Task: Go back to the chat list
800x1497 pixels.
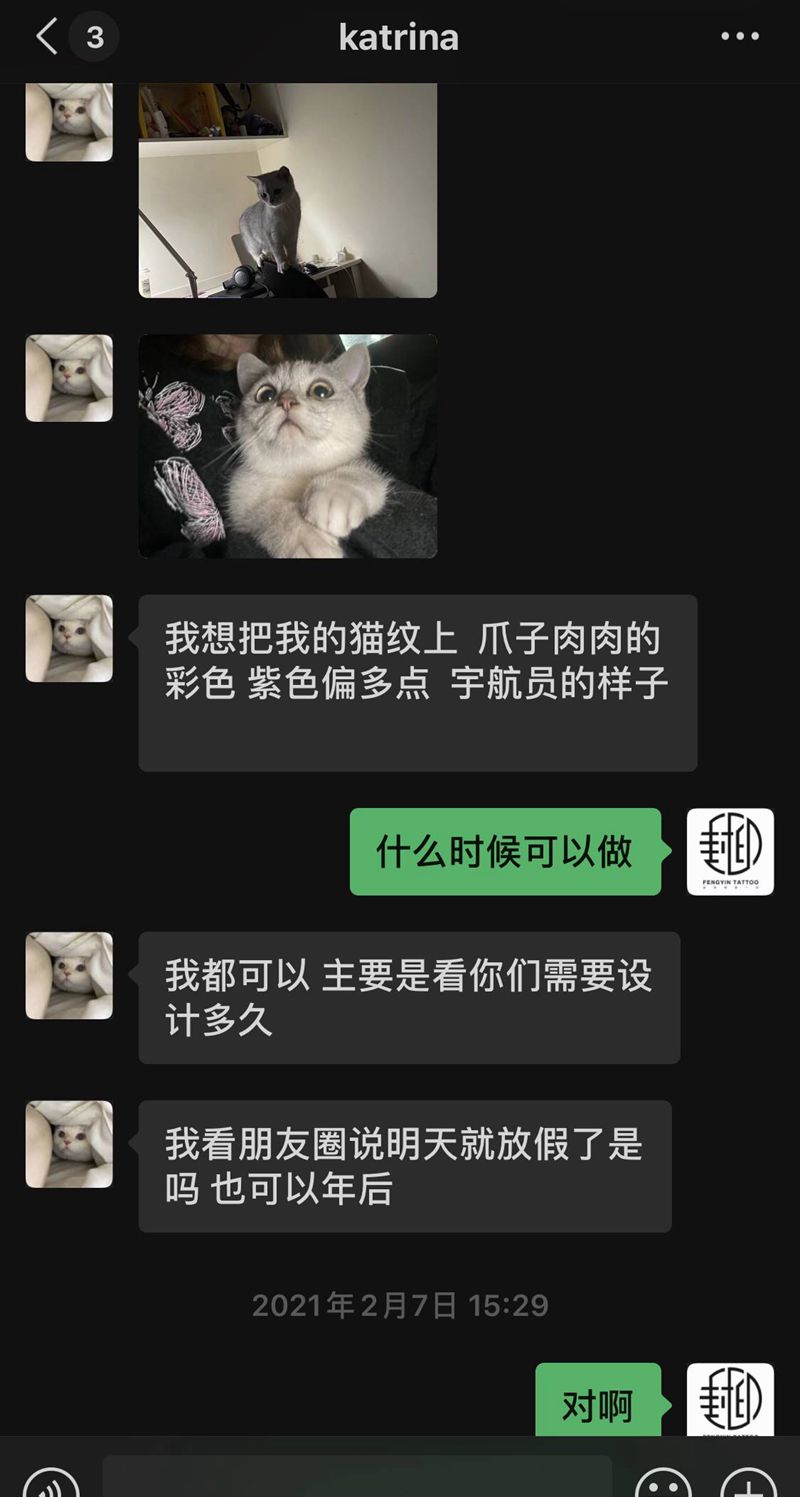Action: click(46, 38)
